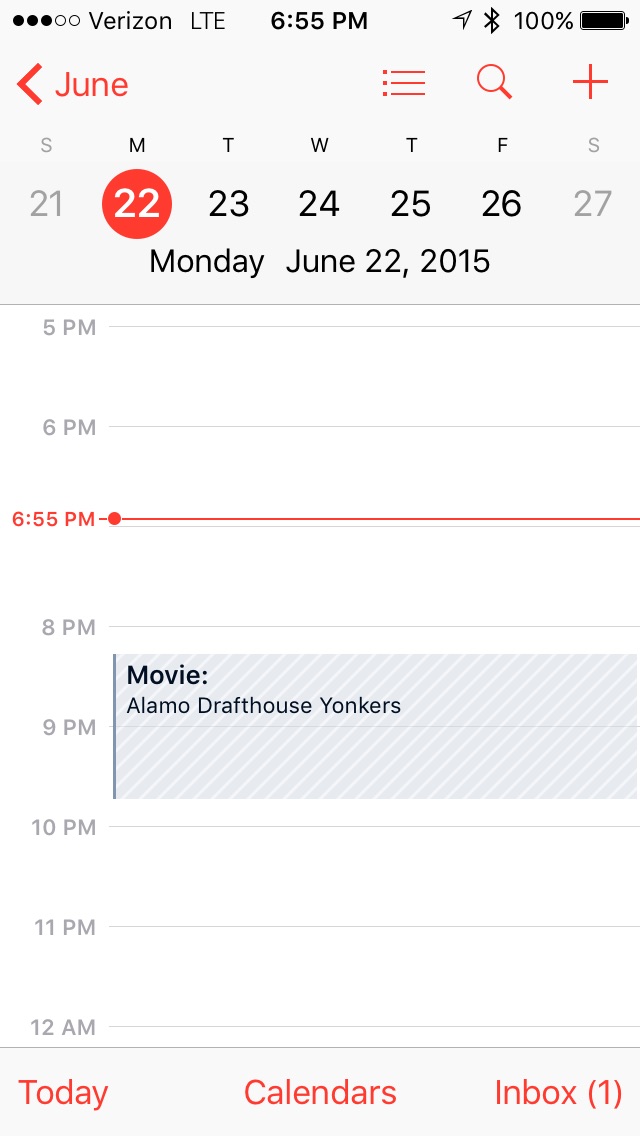This screenshot has height=1136, width=640.
Task: Select Tuesday the 23rd
Action: pyautogui.click(x=228, y=204)
